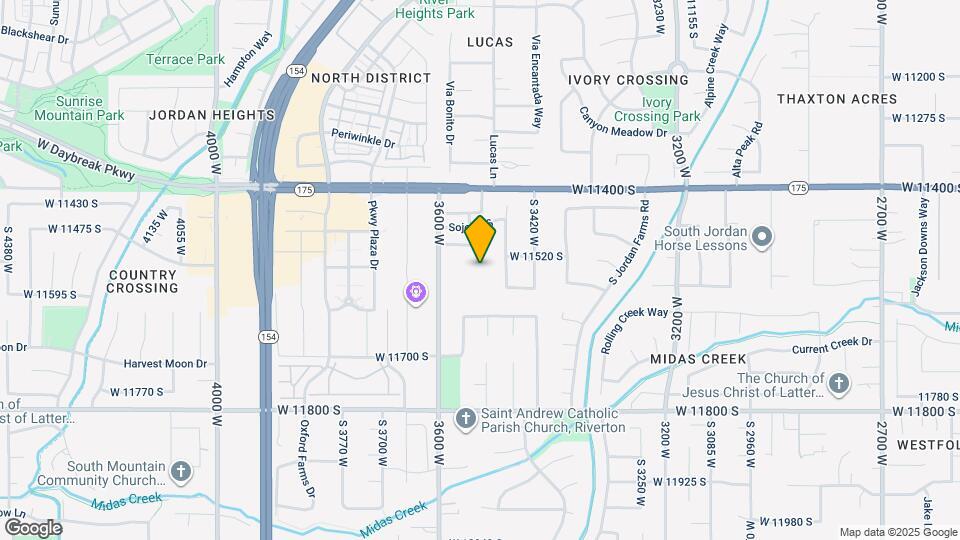The image size is (960, 540).
Task: Tap the orange location marker on the map
Action: (x=480, y=239)
